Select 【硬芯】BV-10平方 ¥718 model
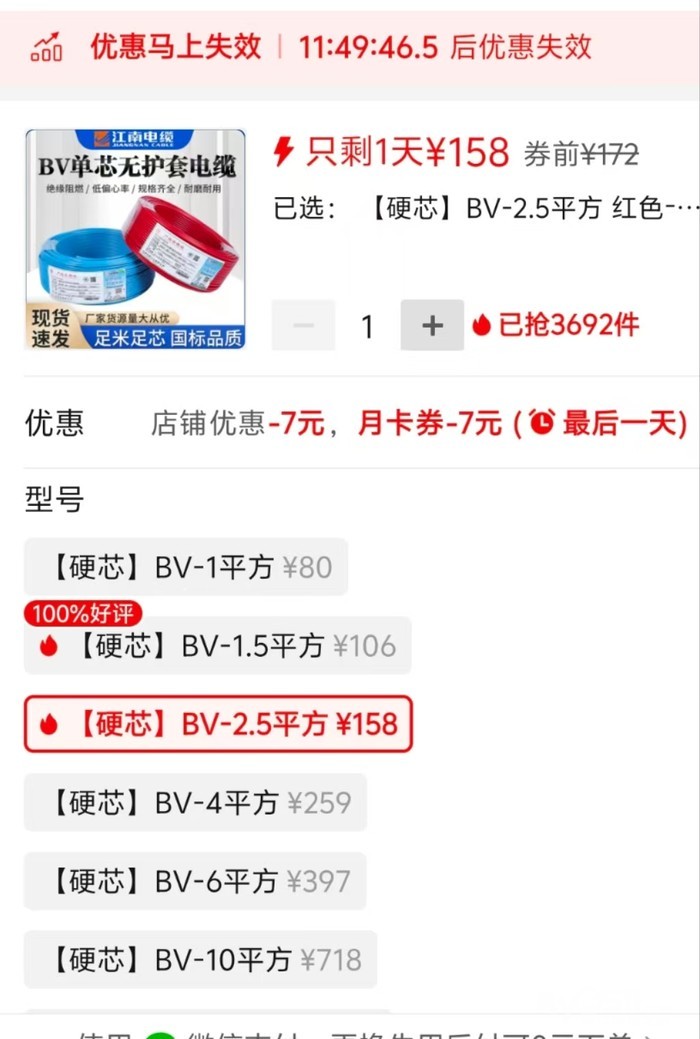 200,960
